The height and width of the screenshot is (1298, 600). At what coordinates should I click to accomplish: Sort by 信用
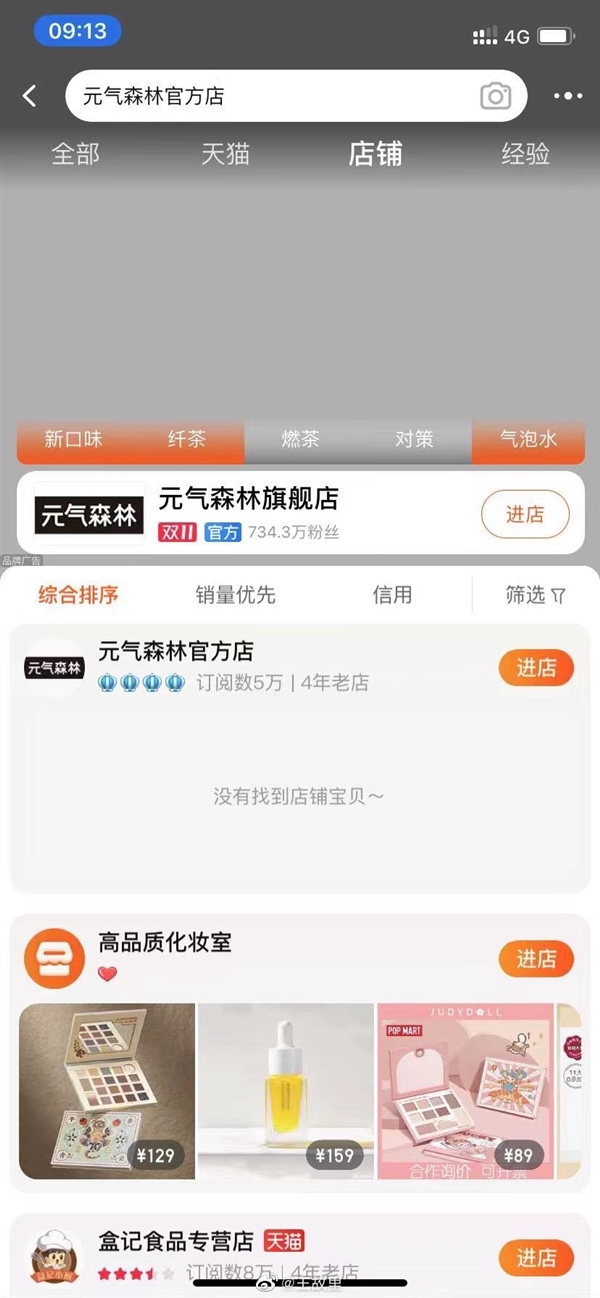coord(392,595)
